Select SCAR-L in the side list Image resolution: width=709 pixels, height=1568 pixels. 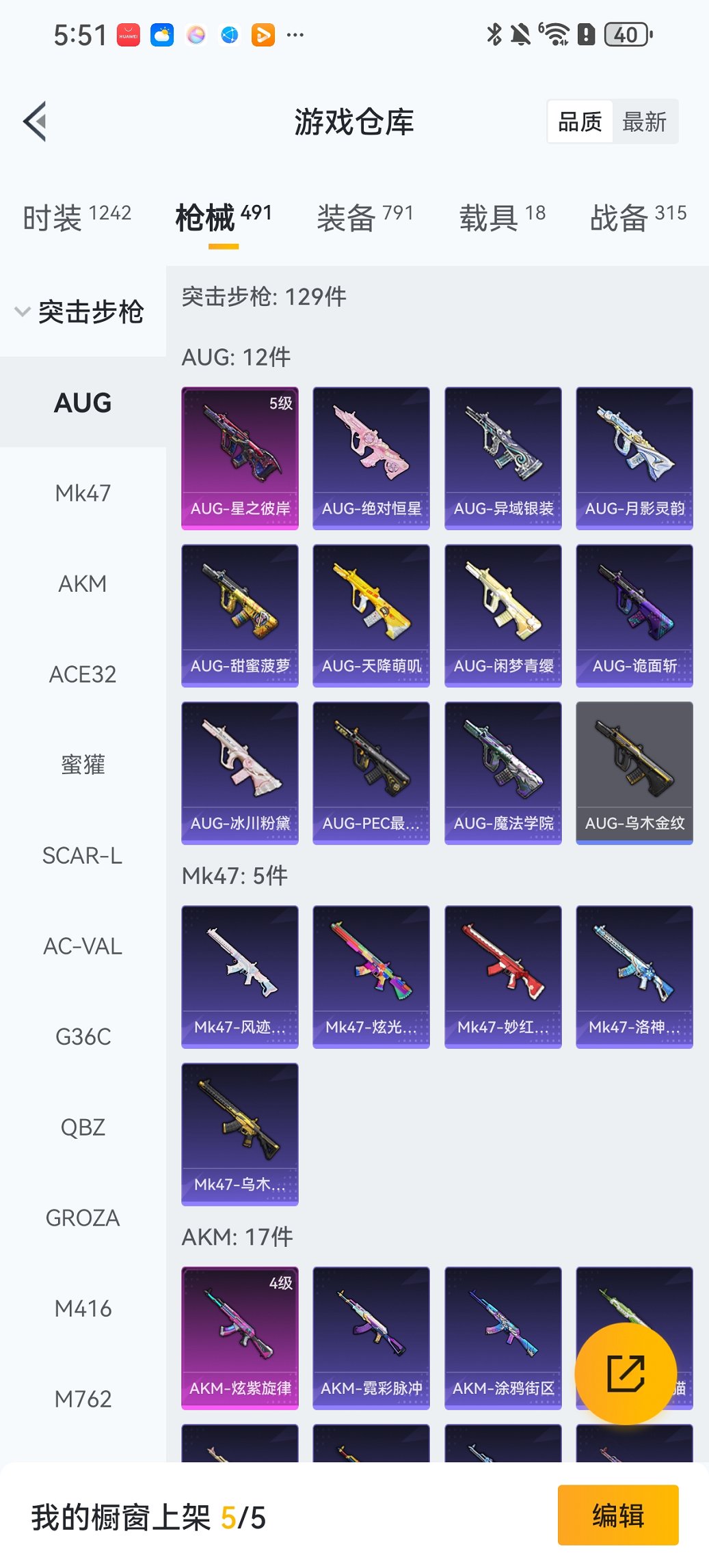[83, 855]
